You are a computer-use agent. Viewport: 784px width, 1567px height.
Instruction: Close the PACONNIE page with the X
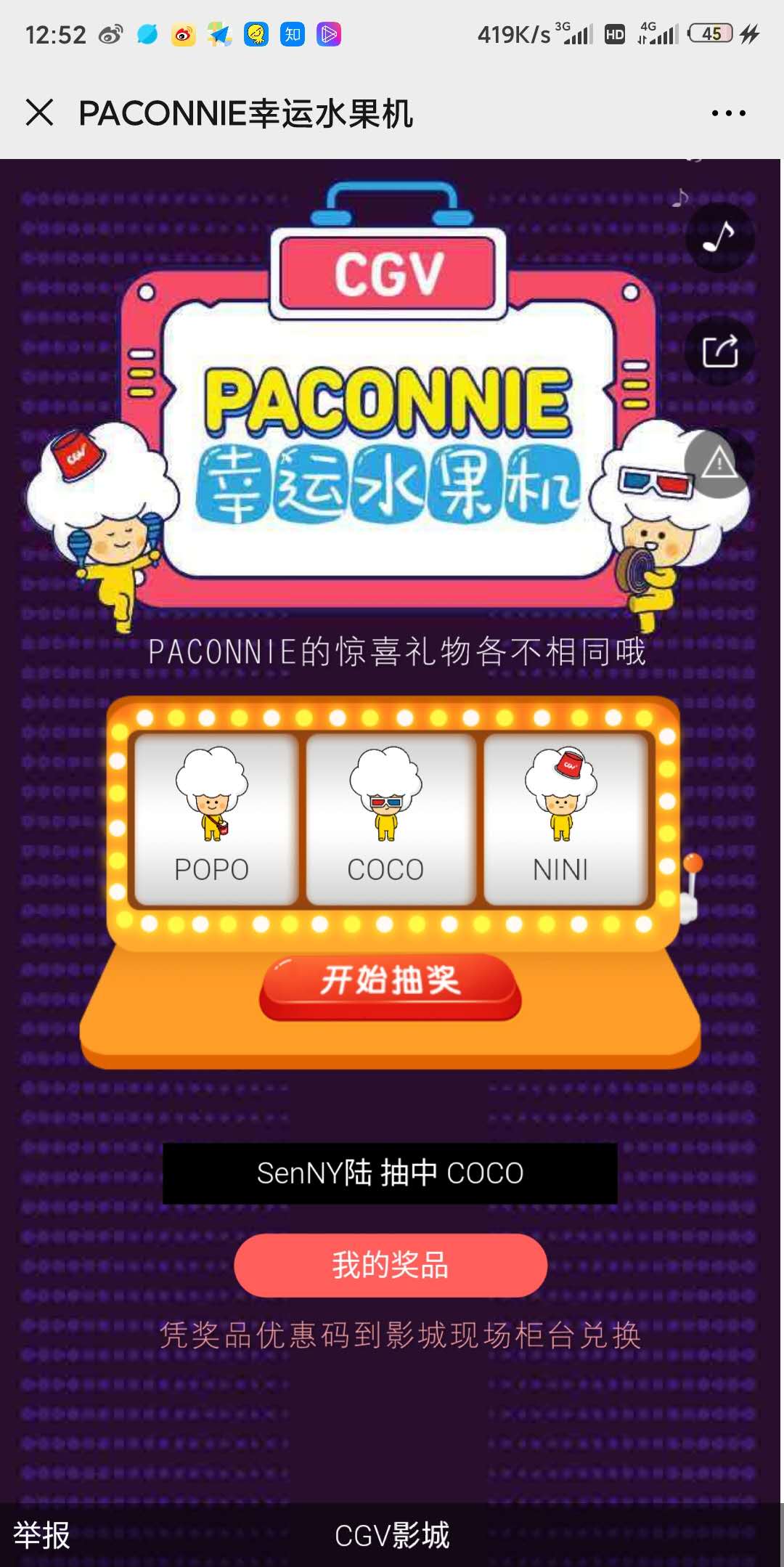click(39, 113)
